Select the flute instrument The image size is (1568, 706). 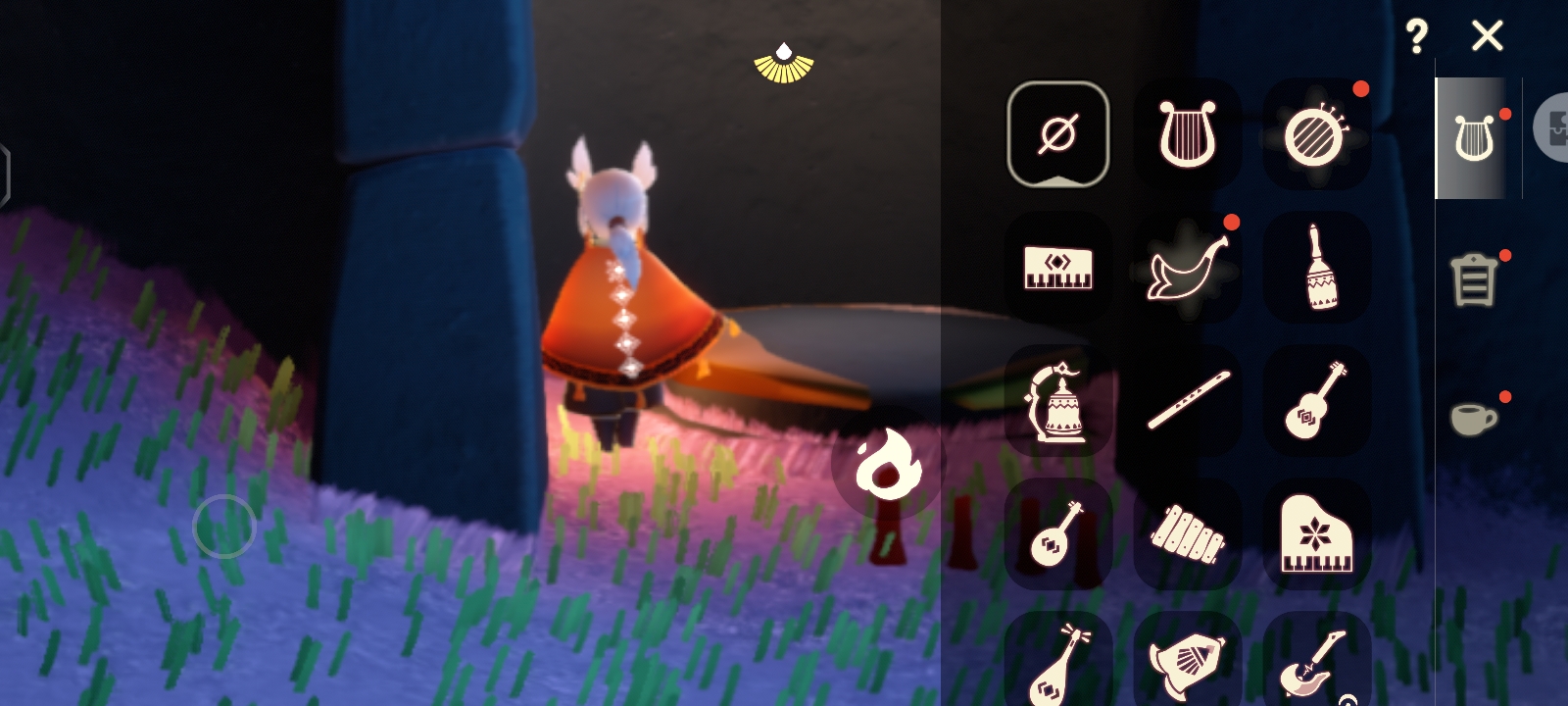tap(1187, 400)
